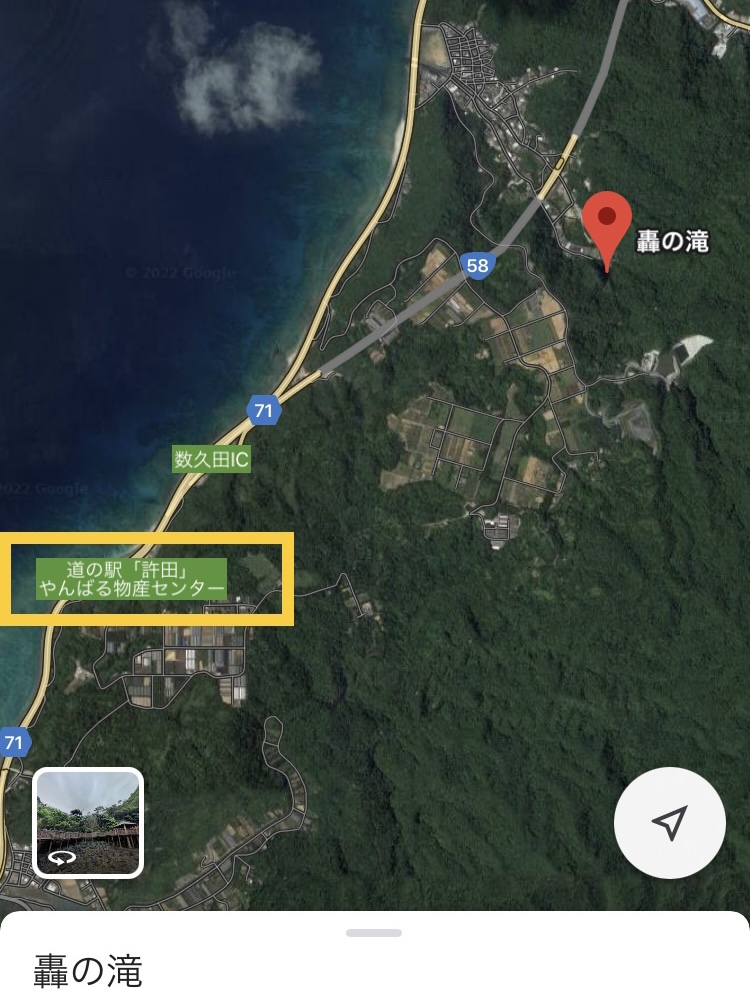This screenshot has height=1000, width=750.
Task: Select the 道の駅「許田」やんばる物産センター map label
Action: (131, 579)
